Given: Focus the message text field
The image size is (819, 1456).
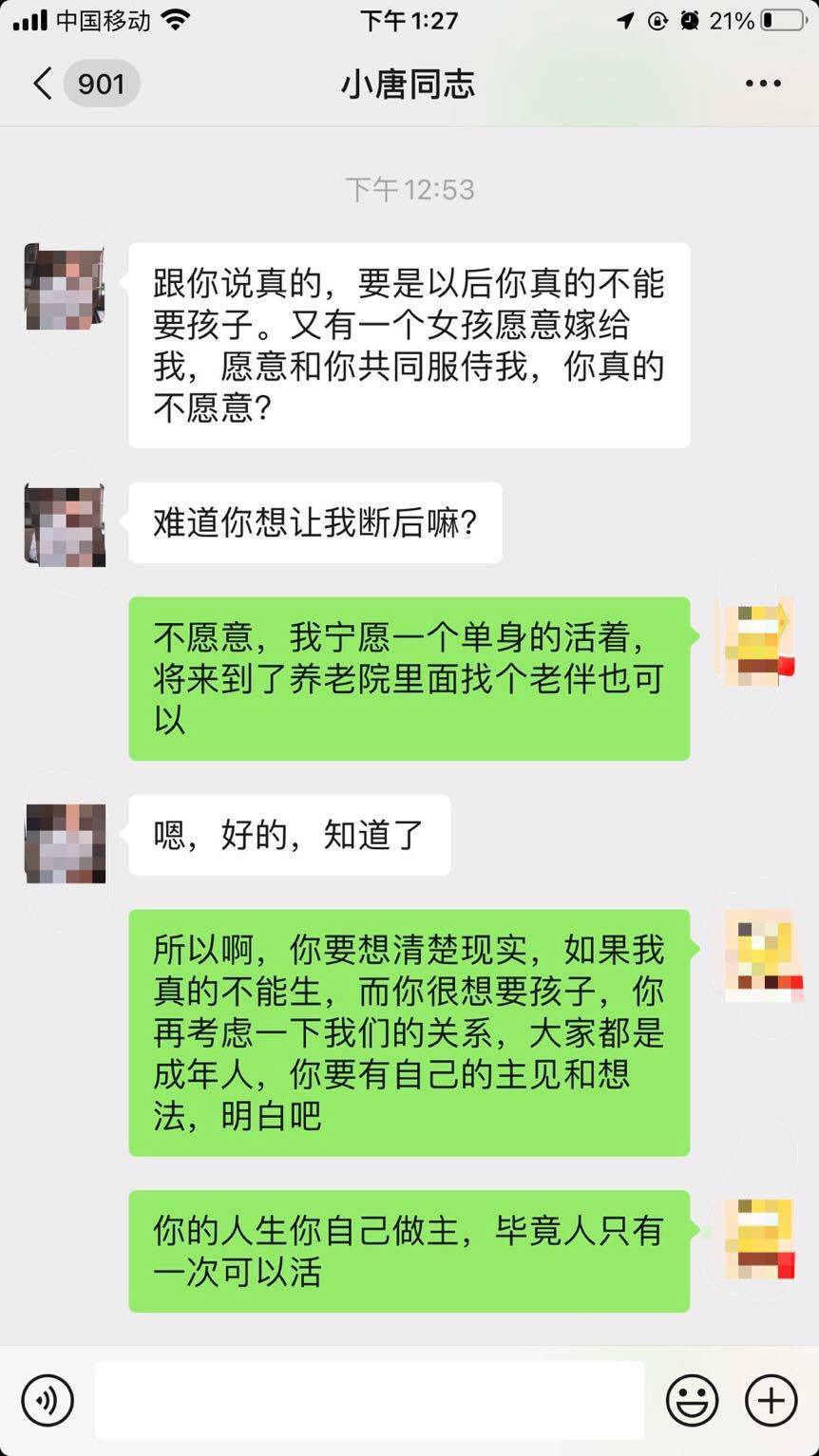Looking at the screenshot, I should [370, 1400].
